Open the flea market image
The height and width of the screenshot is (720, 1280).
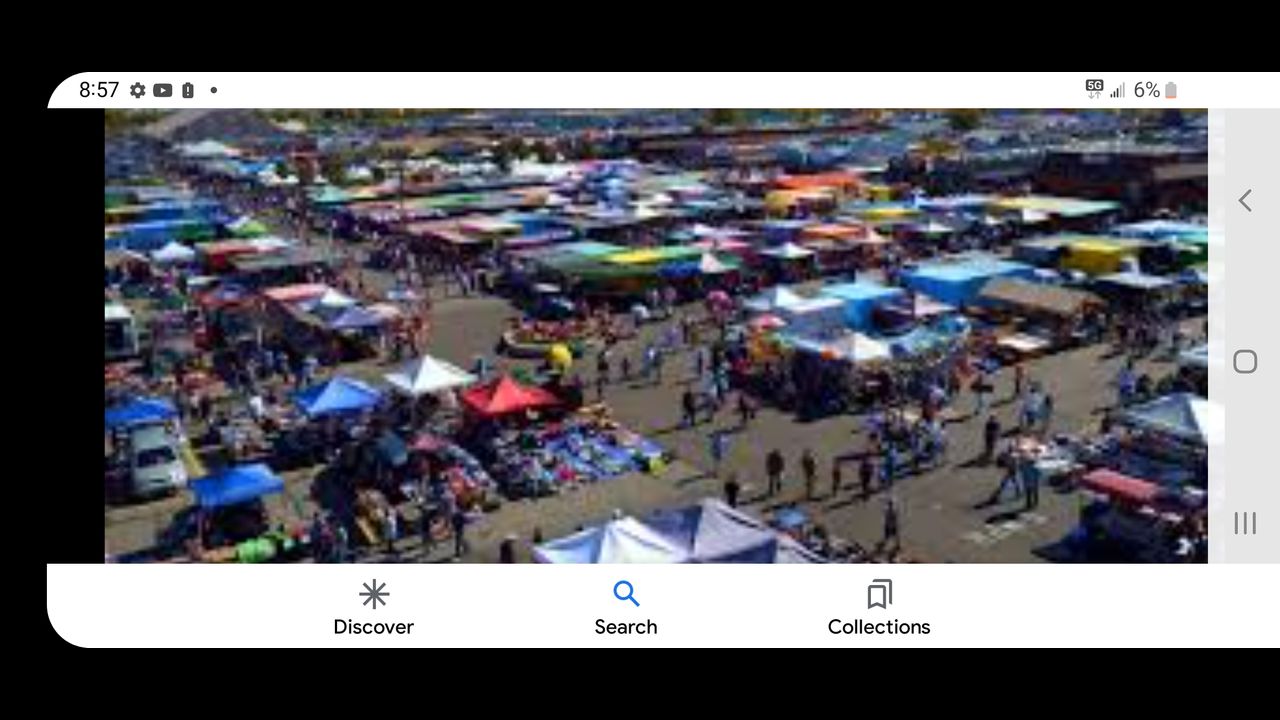coord(656,336)
